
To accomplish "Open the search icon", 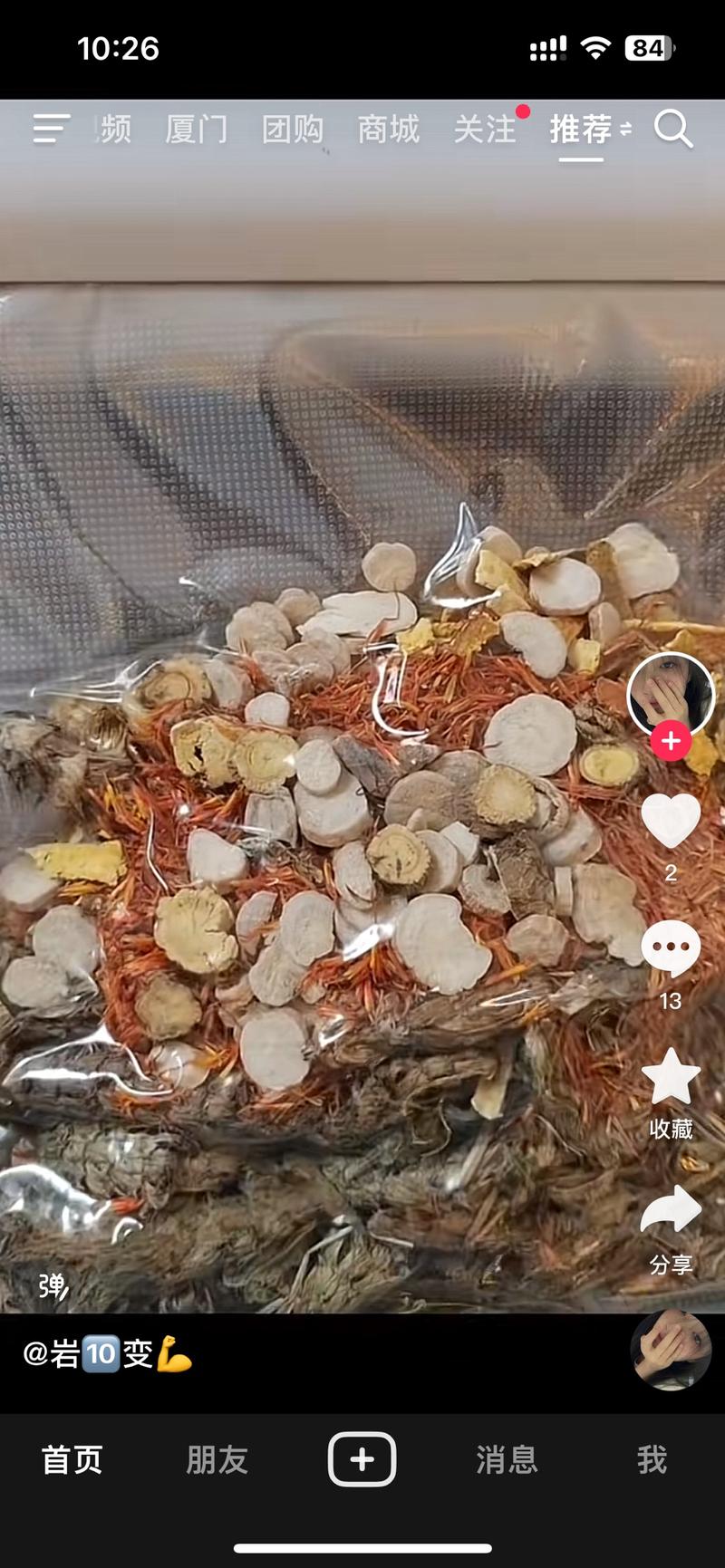I will [x=673, y=129].
